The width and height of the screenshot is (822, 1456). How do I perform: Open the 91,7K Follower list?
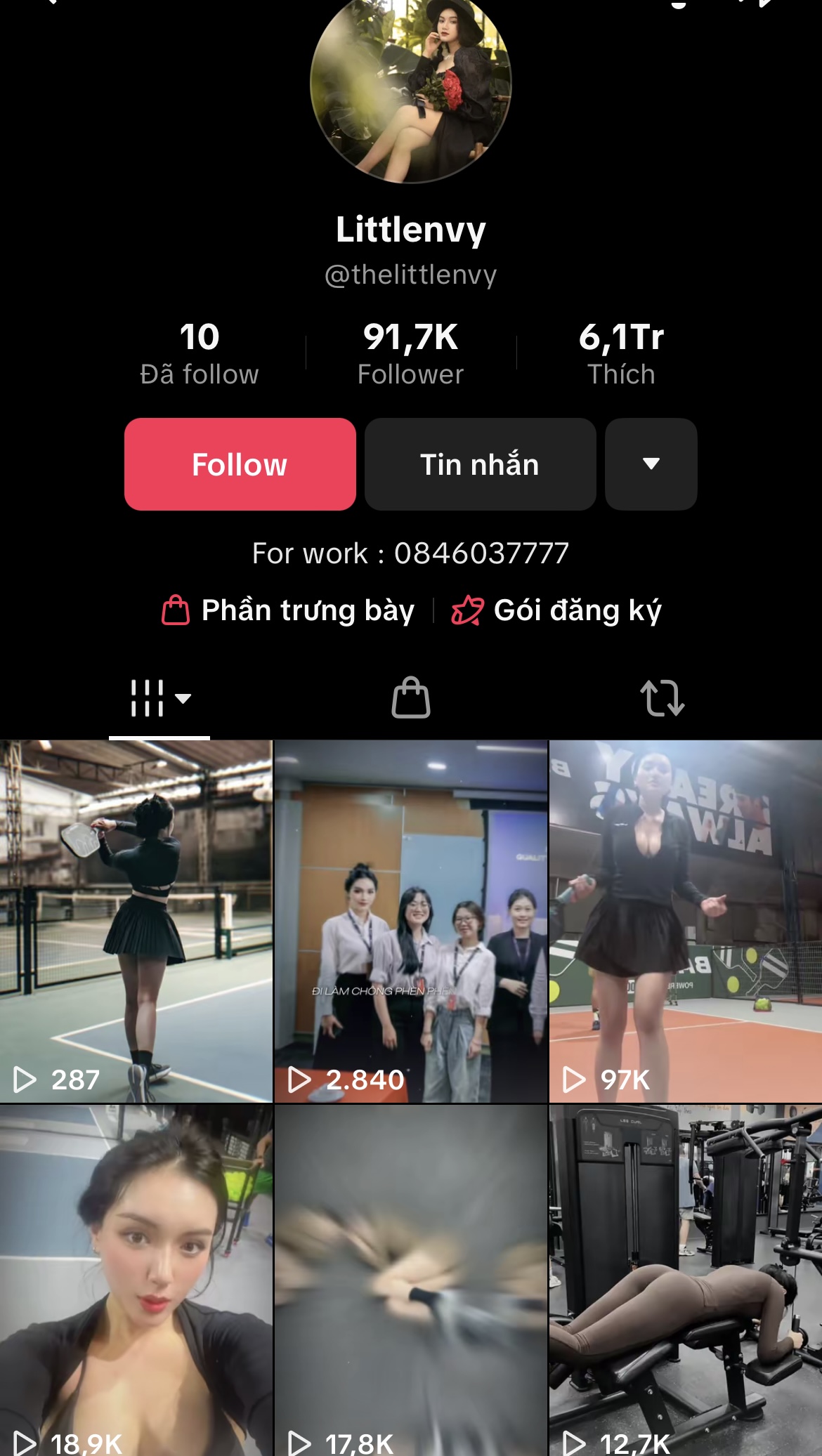[411, 354]
